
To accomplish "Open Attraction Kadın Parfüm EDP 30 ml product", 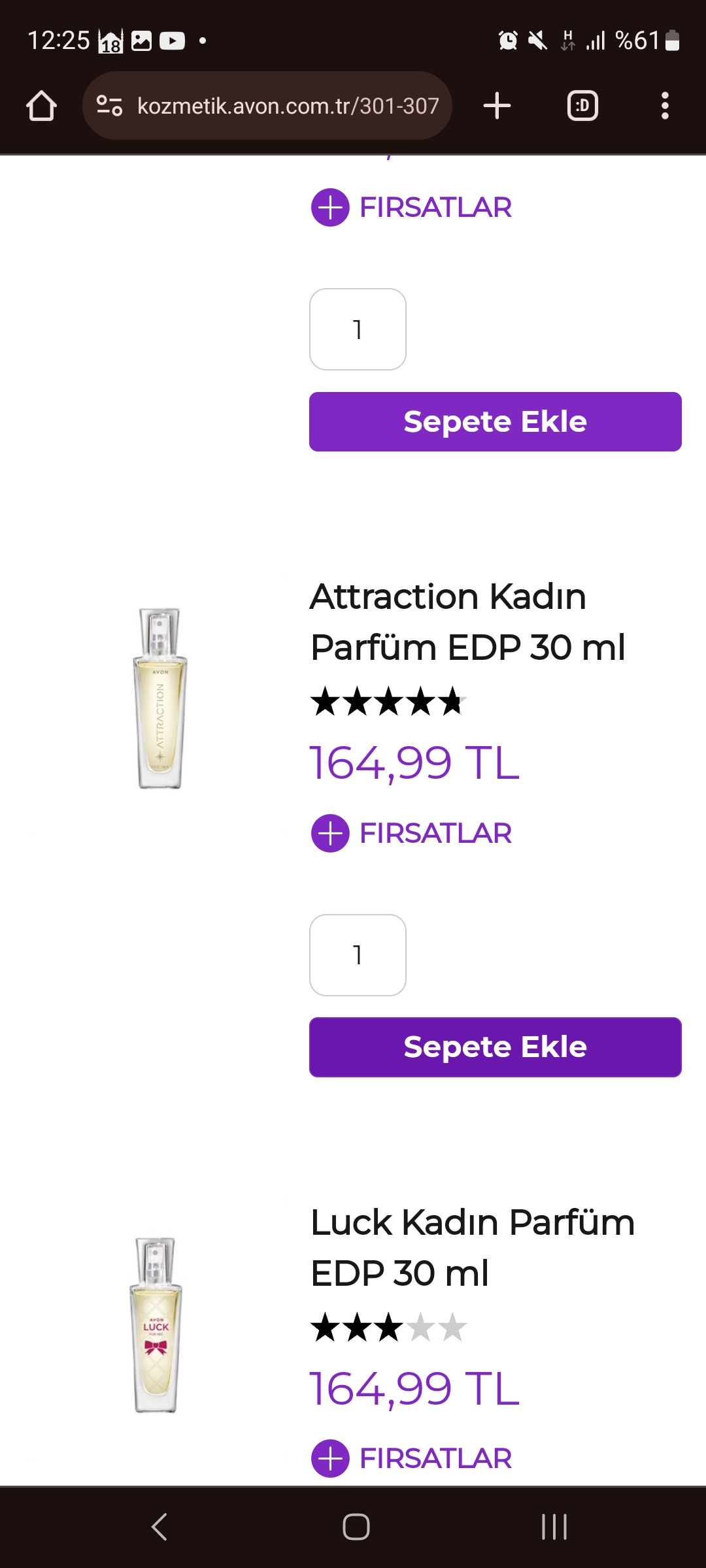I will (467, 621).
